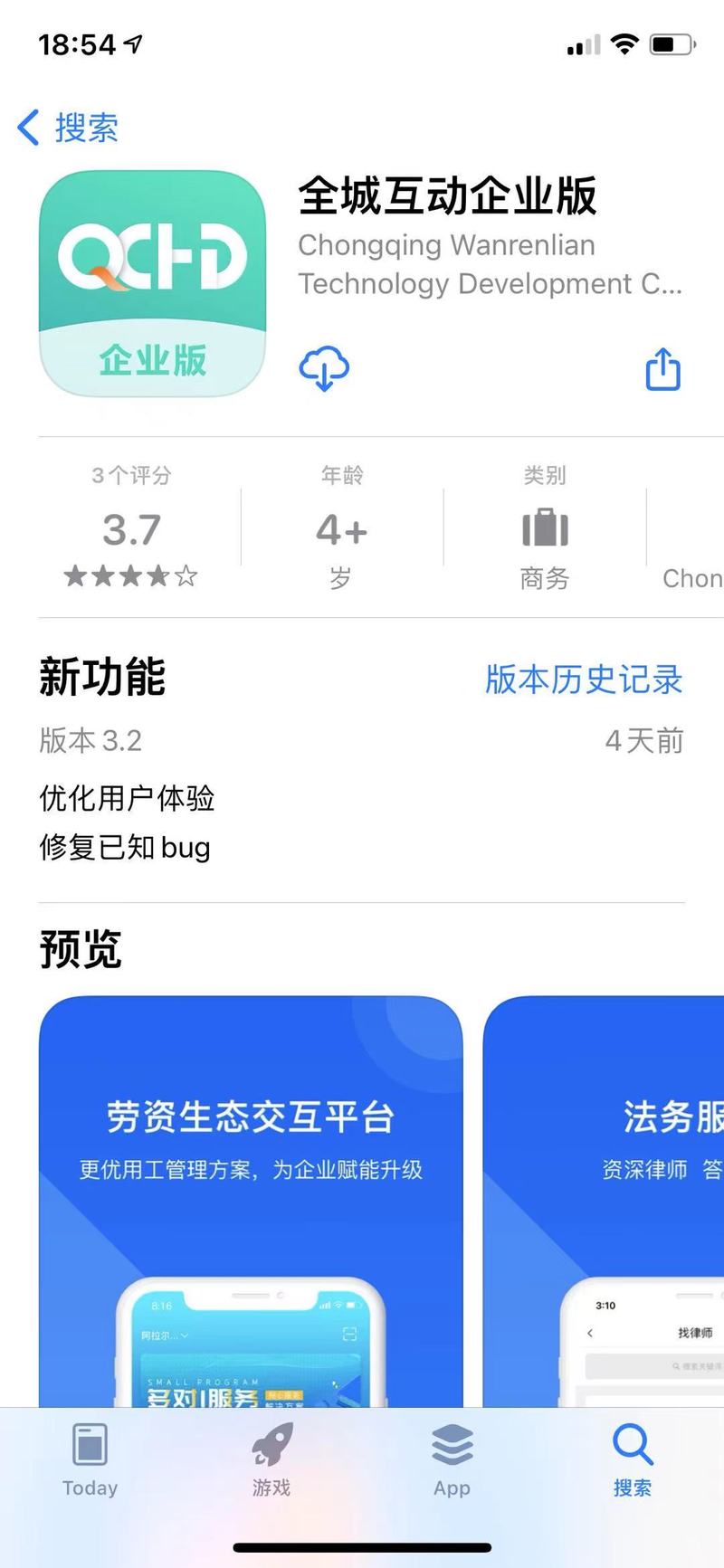Open the 法务服务 preview screenshot

(x=605, y=1203)
